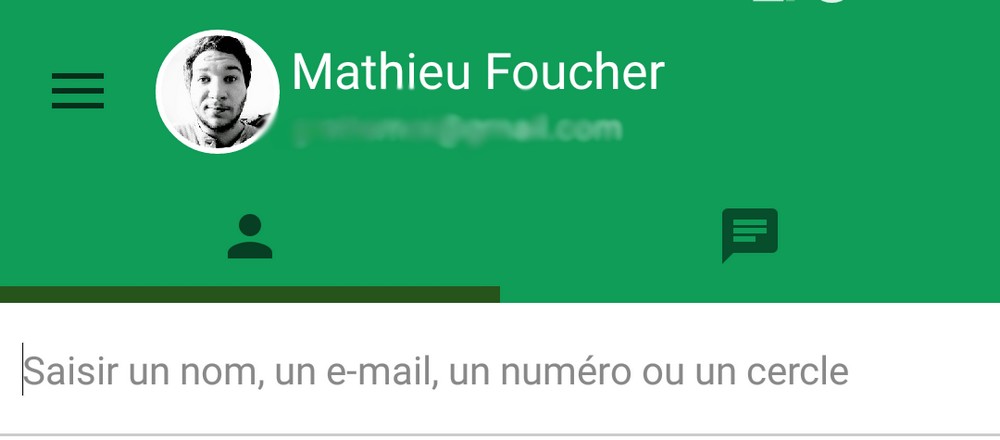The width and height of the screenshot is (1000, 440).
Task: Switch to the conversations tab
Action: coord(749,235)
